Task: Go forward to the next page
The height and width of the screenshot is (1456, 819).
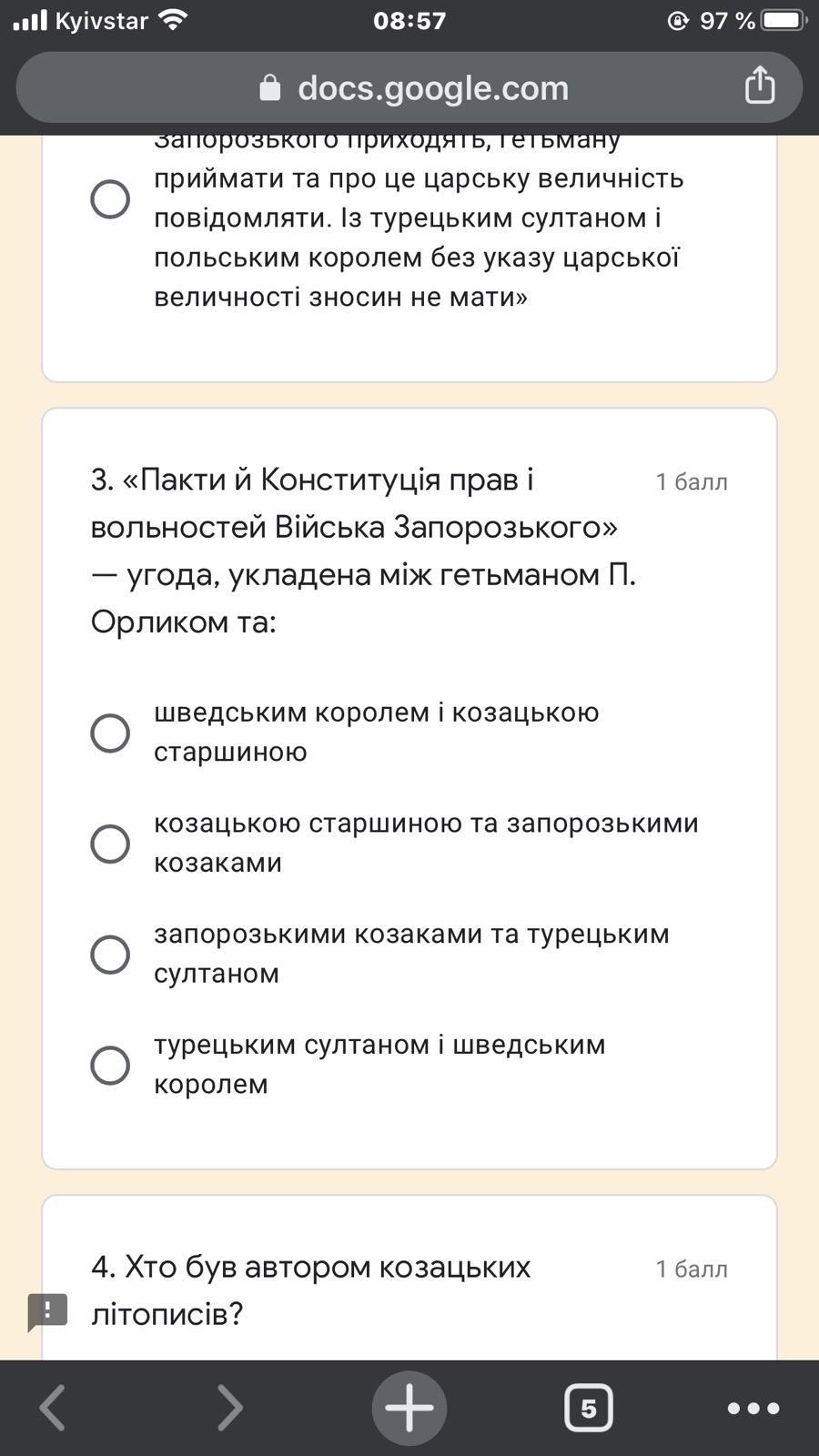Action: [229, 1408]
